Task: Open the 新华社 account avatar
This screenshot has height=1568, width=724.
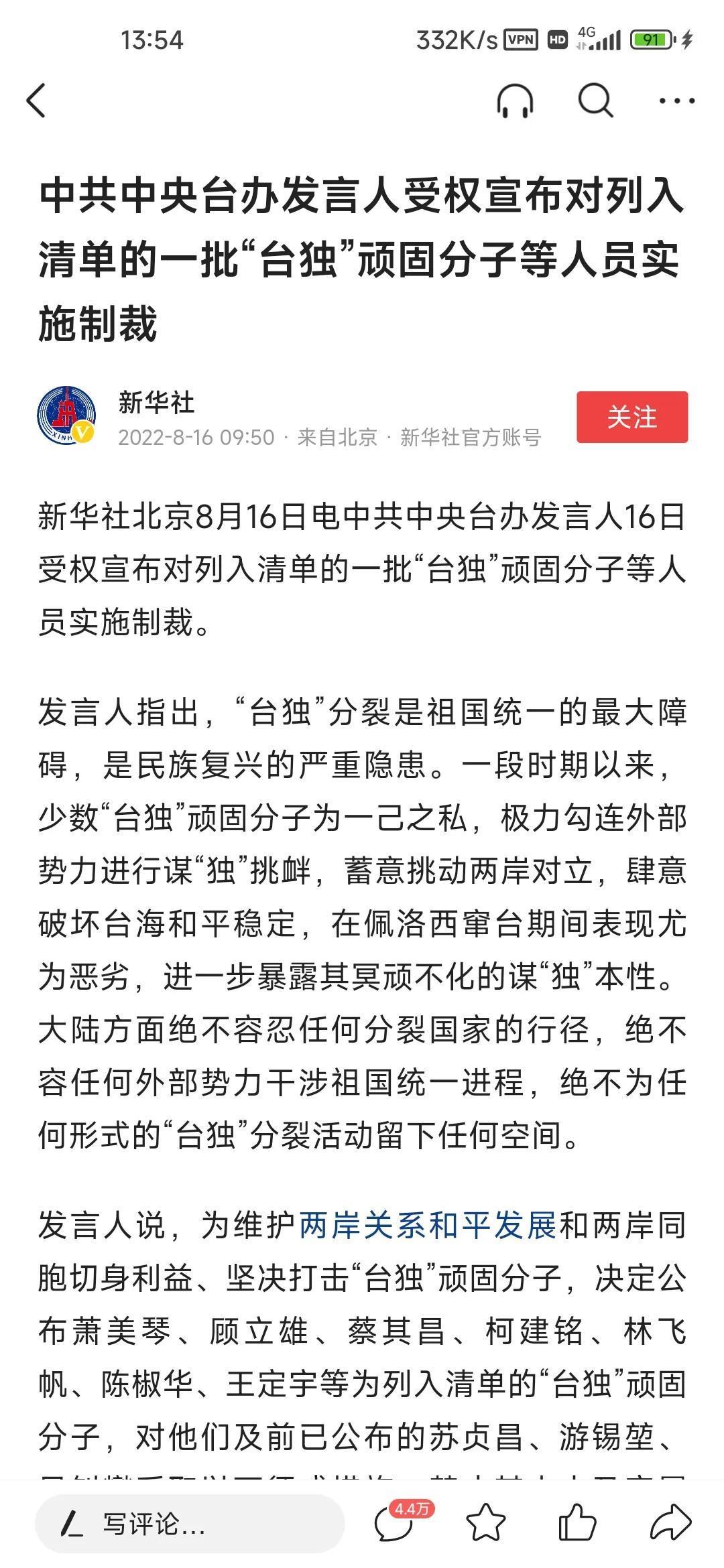Action: click(x=65, y=415)
